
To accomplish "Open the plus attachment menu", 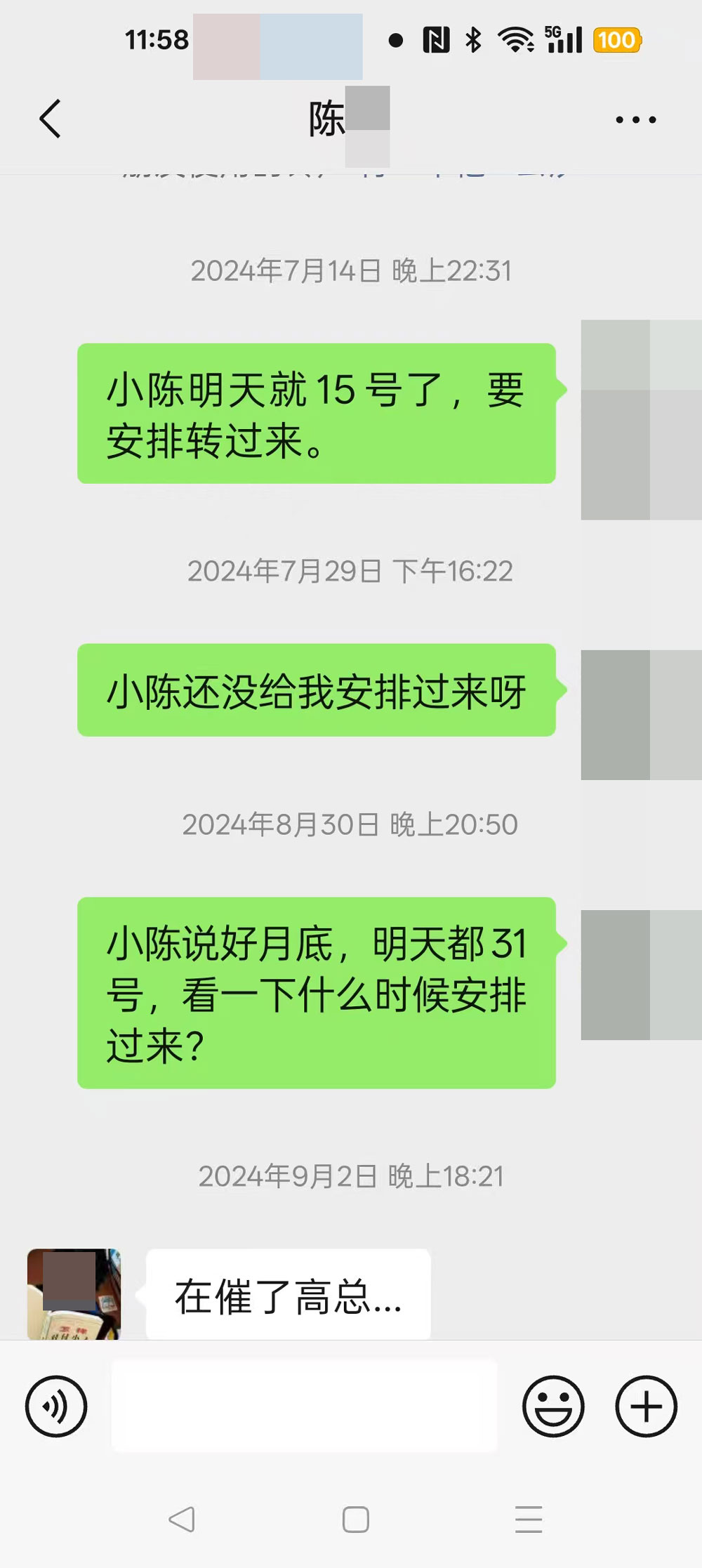I will point(646,1406).
